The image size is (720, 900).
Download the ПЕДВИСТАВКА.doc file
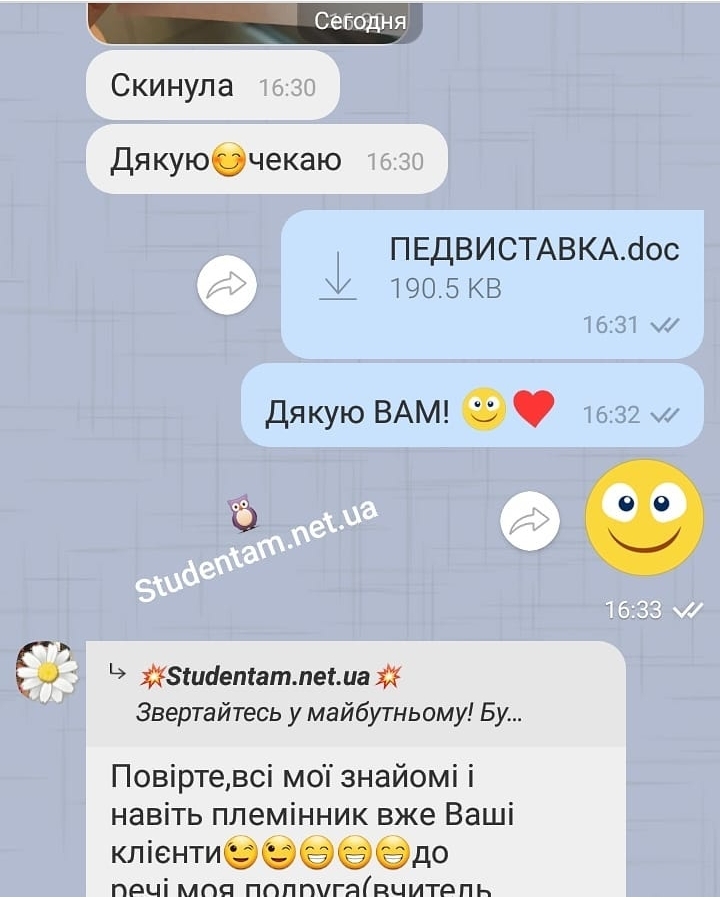(338, 275)
